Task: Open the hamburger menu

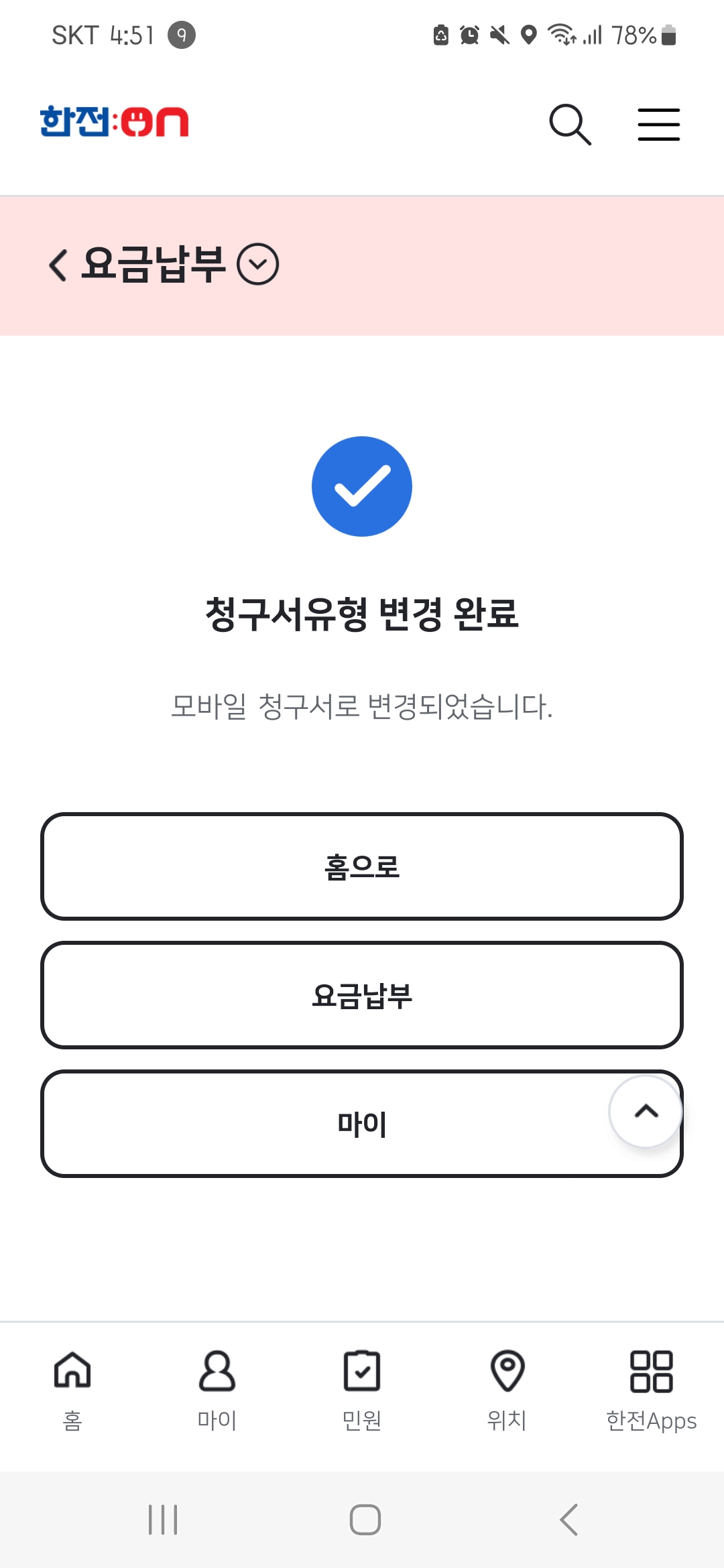Action: tap(658, 125)
